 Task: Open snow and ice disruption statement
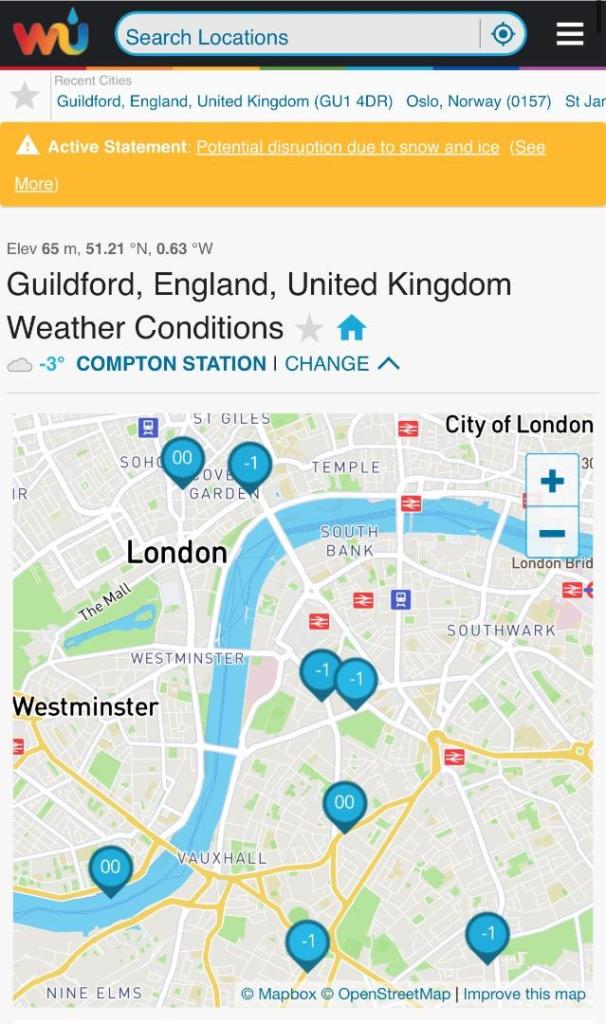tap(347, 147)
